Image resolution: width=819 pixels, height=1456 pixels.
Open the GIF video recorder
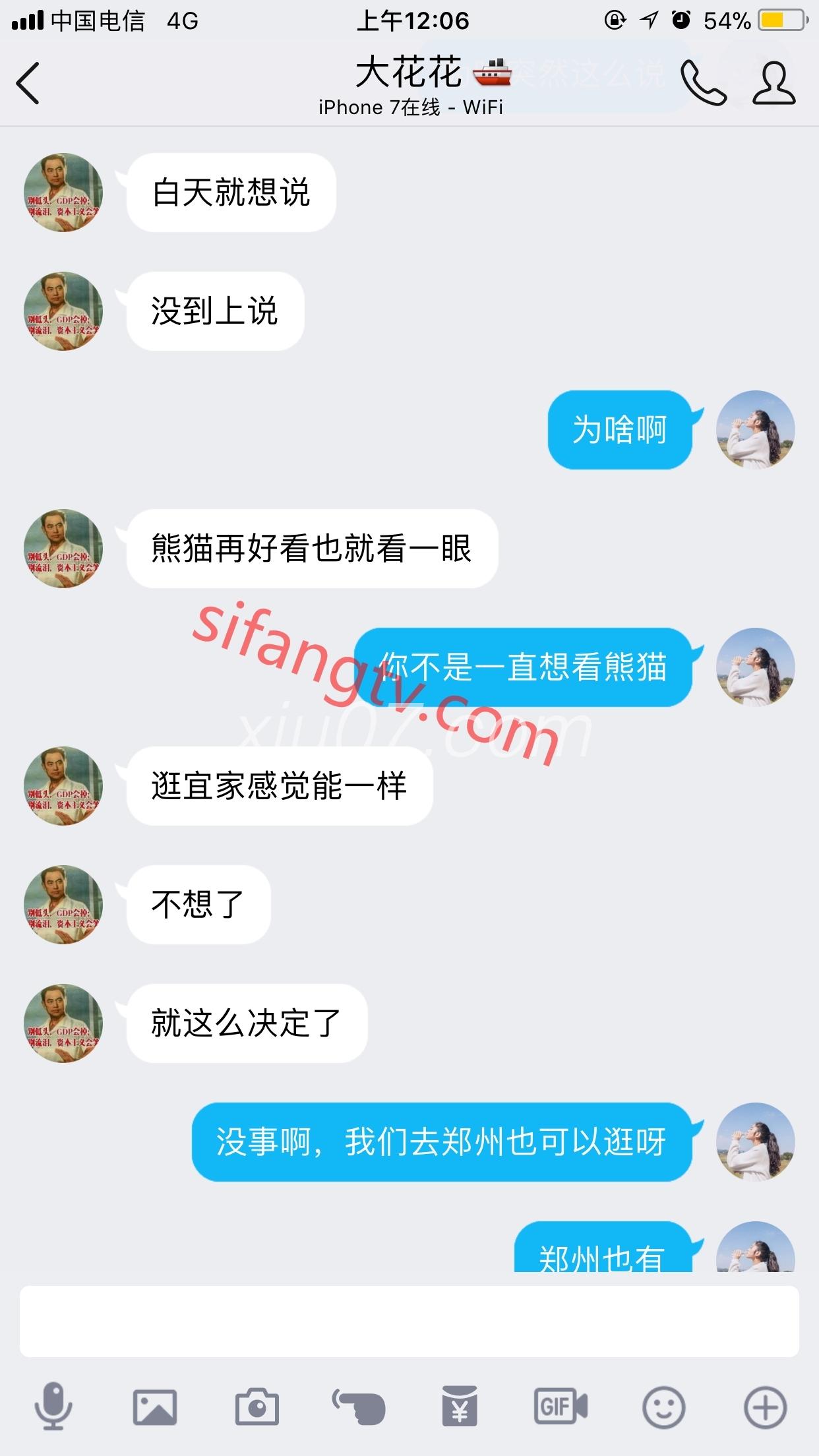[561, 1407]
